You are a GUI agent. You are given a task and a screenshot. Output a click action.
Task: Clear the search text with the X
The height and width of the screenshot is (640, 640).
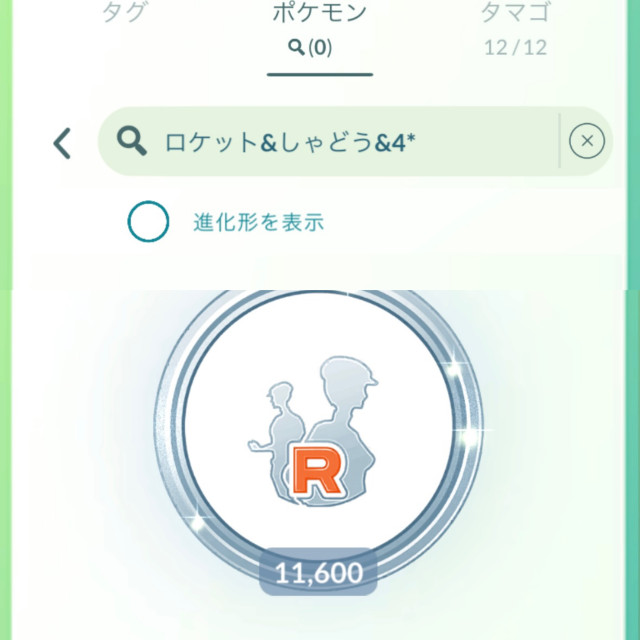click(x=587, y=142)
